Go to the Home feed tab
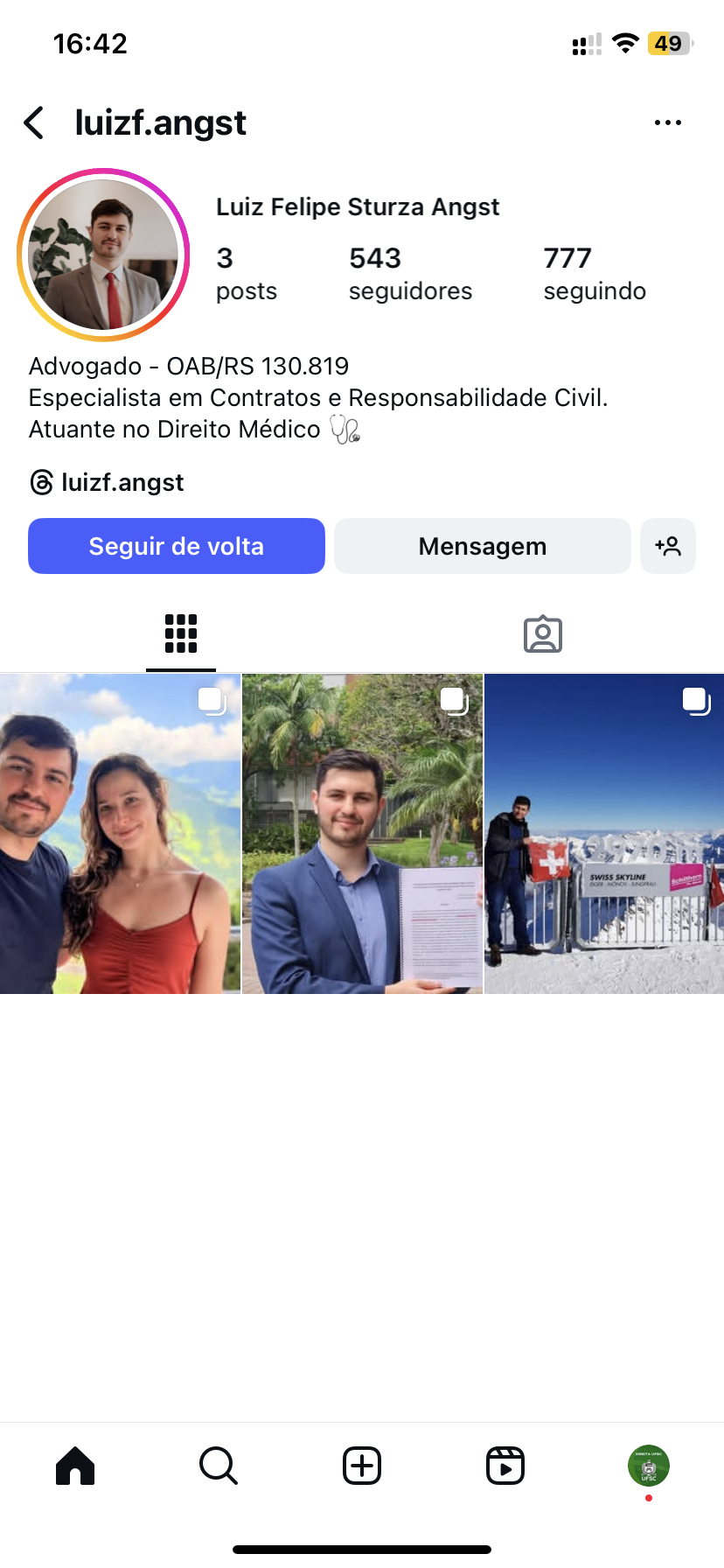Image resolution: width=724 pixels, height=1568 pixels. (75, 1466)
